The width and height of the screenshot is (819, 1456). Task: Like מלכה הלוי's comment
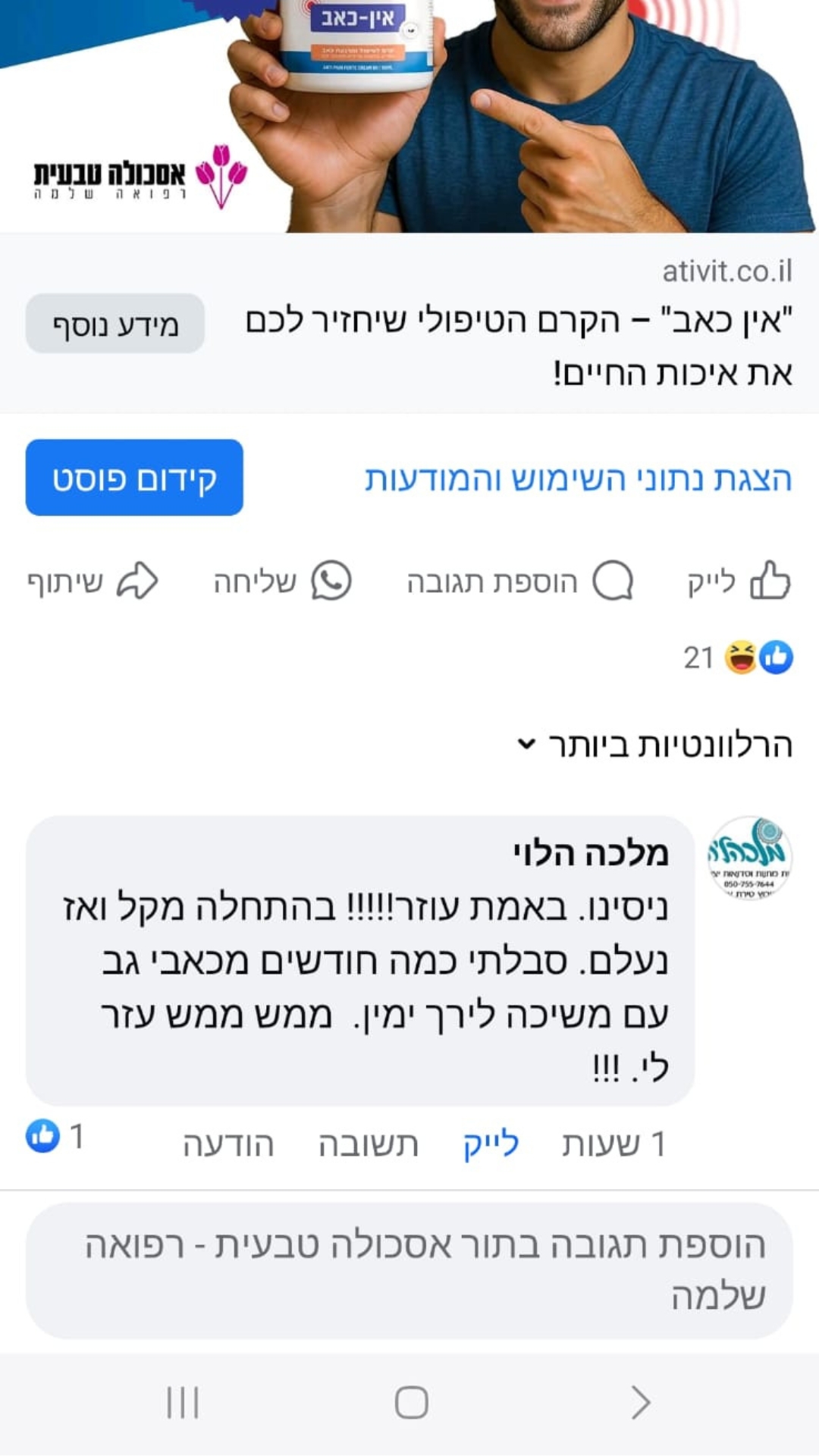point(491,1144)
